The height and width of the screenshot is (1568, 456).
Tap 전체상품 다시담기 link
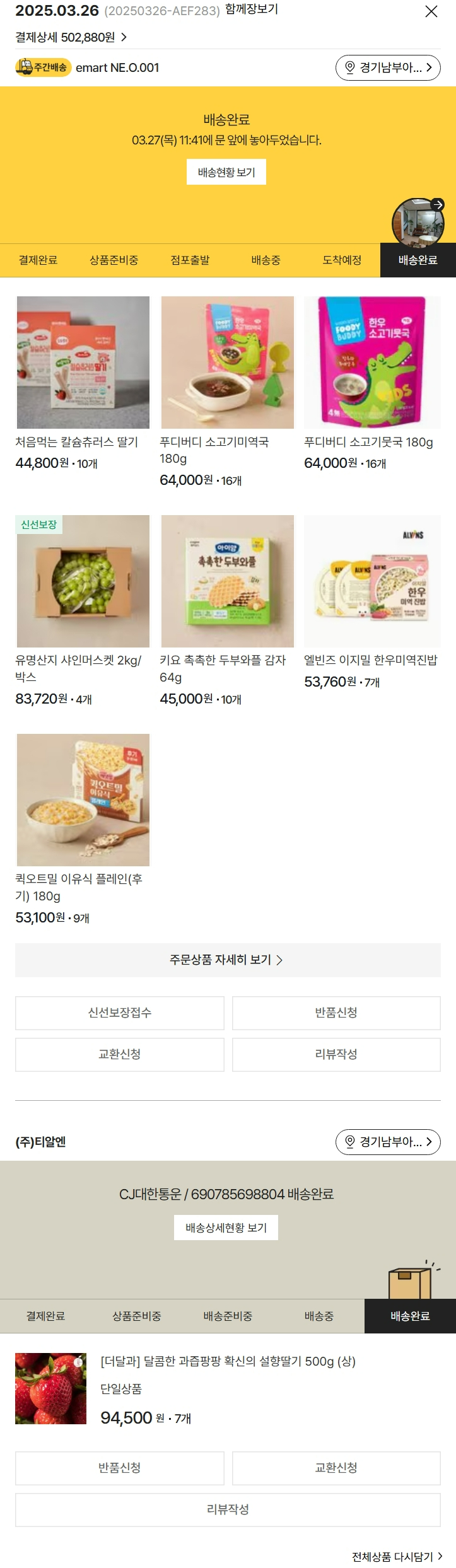click(397, 1556)
